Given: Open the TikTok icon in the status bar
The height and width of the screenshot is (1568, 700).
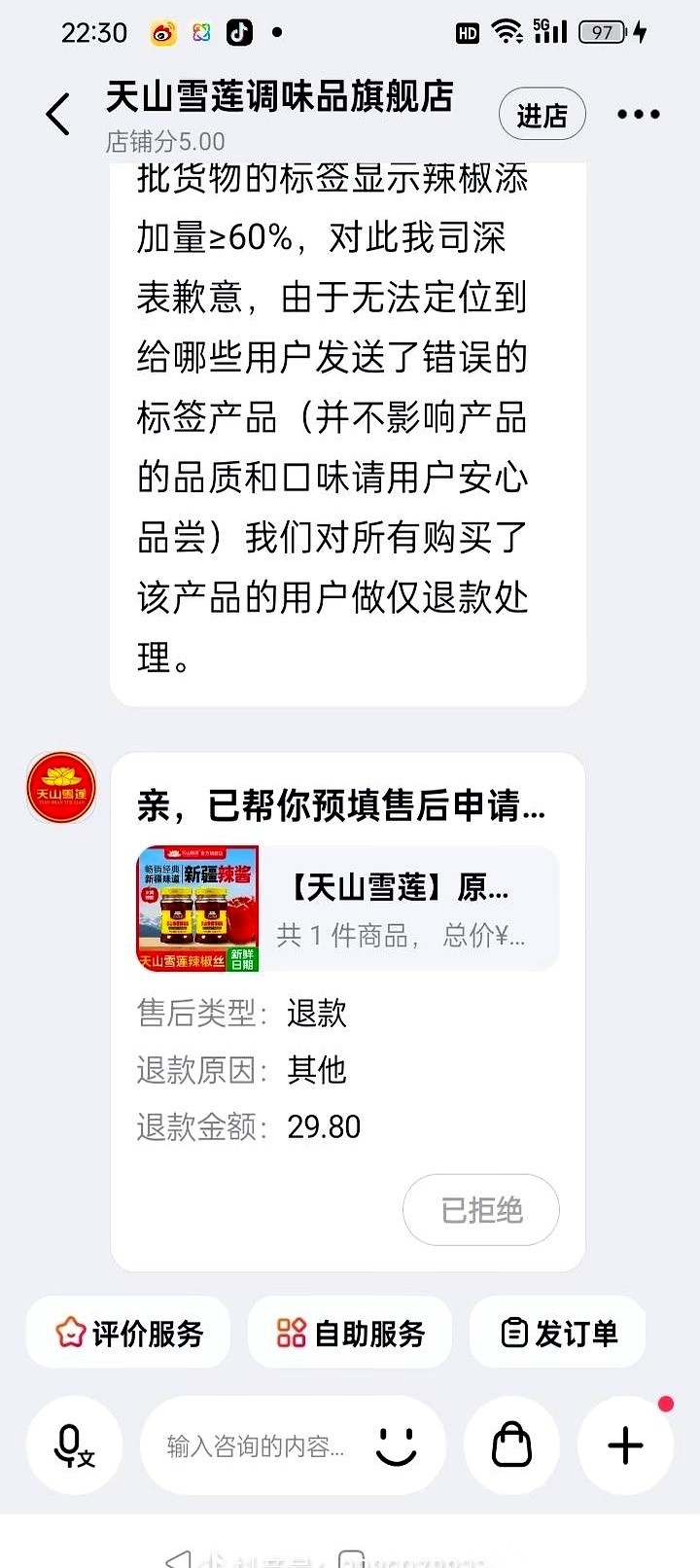Looking at the screenshot, I should point(236,32).
